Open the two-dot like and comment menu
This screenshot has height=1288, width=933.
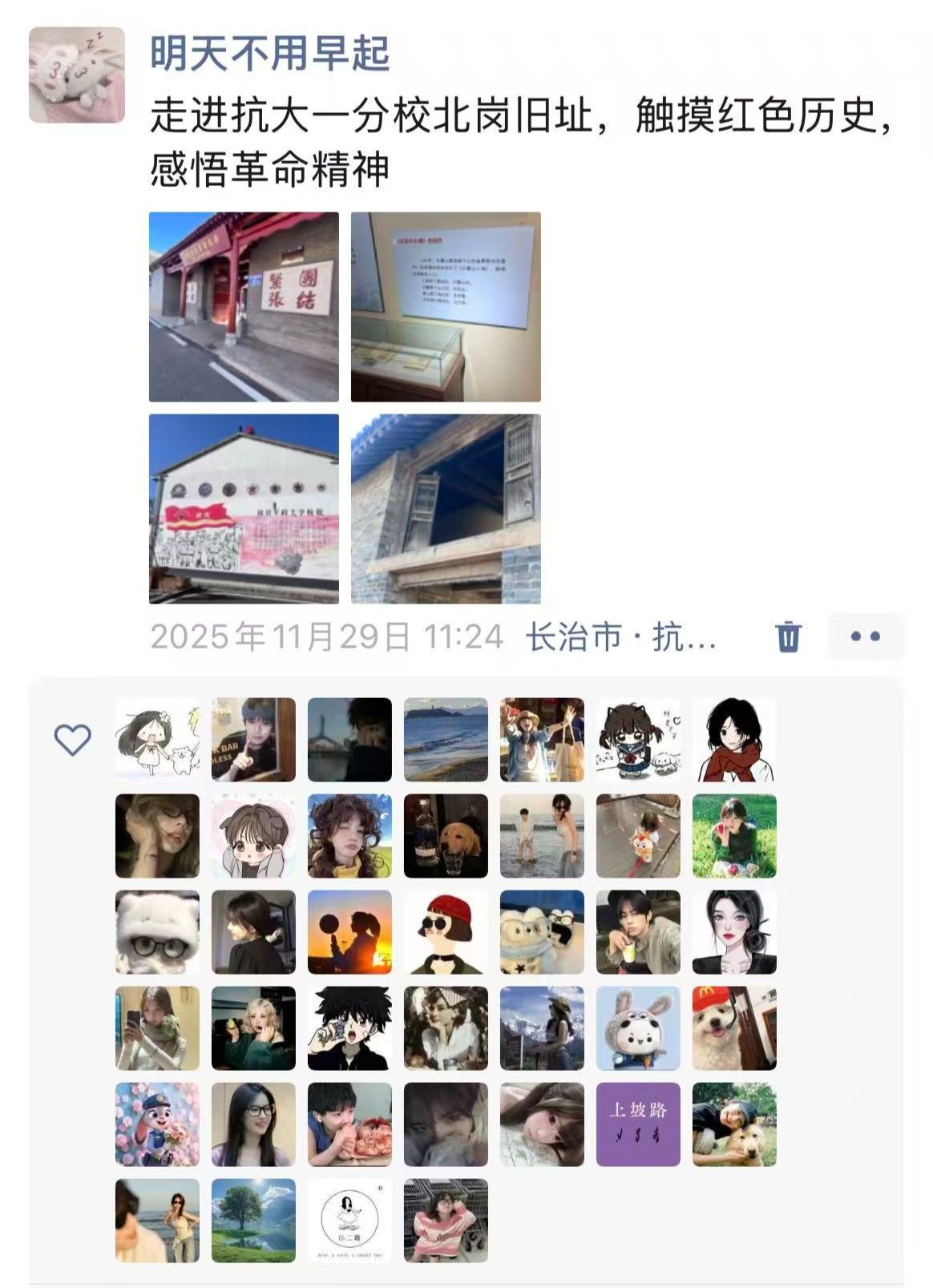866,637
